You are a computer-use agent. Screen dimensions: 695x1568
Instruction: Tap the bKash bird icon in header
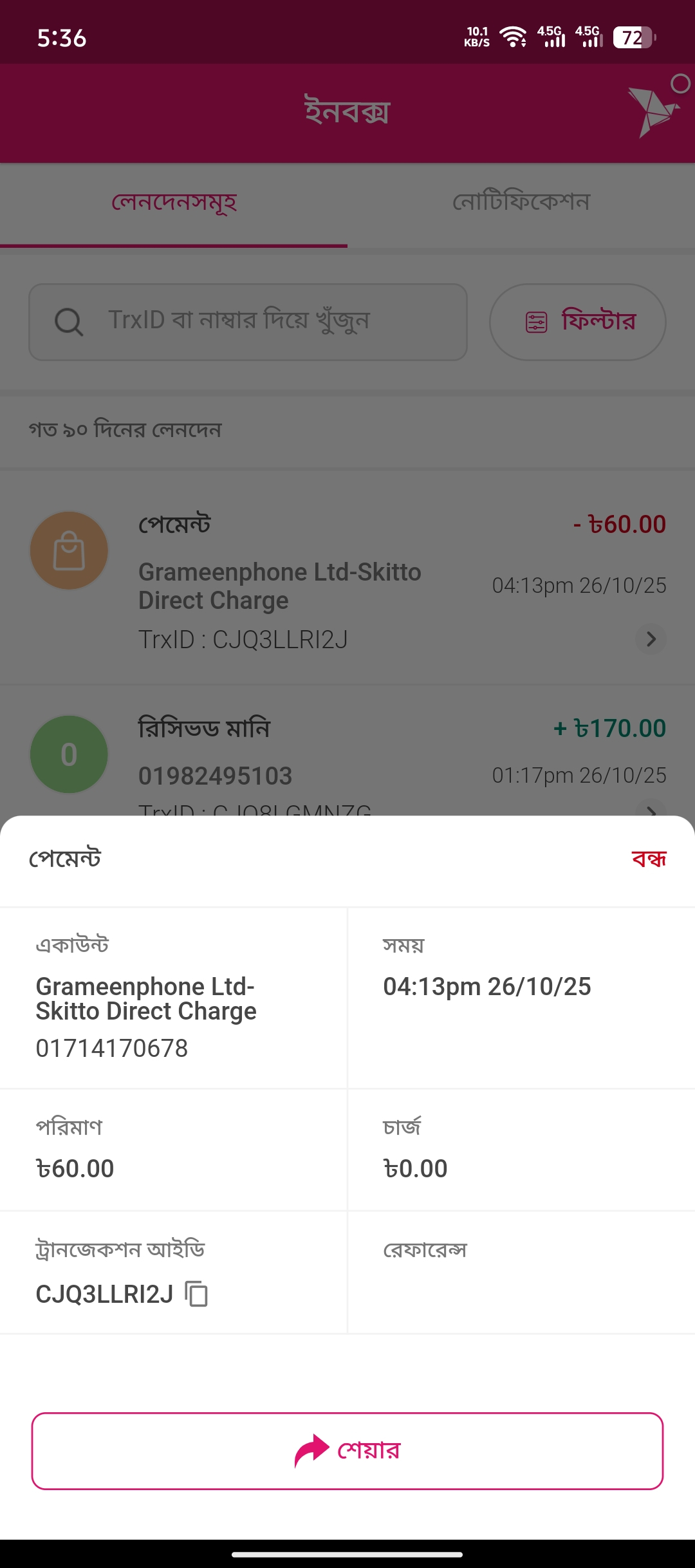653,111
